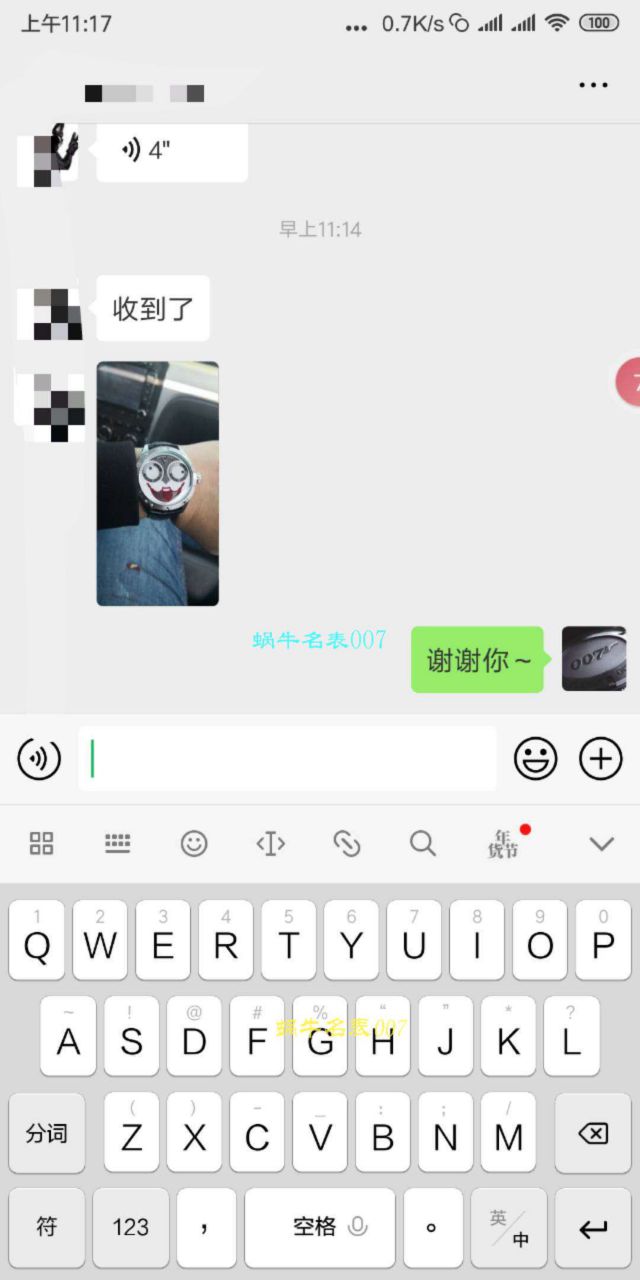Open the plus attachments menu

pos(601,759)
